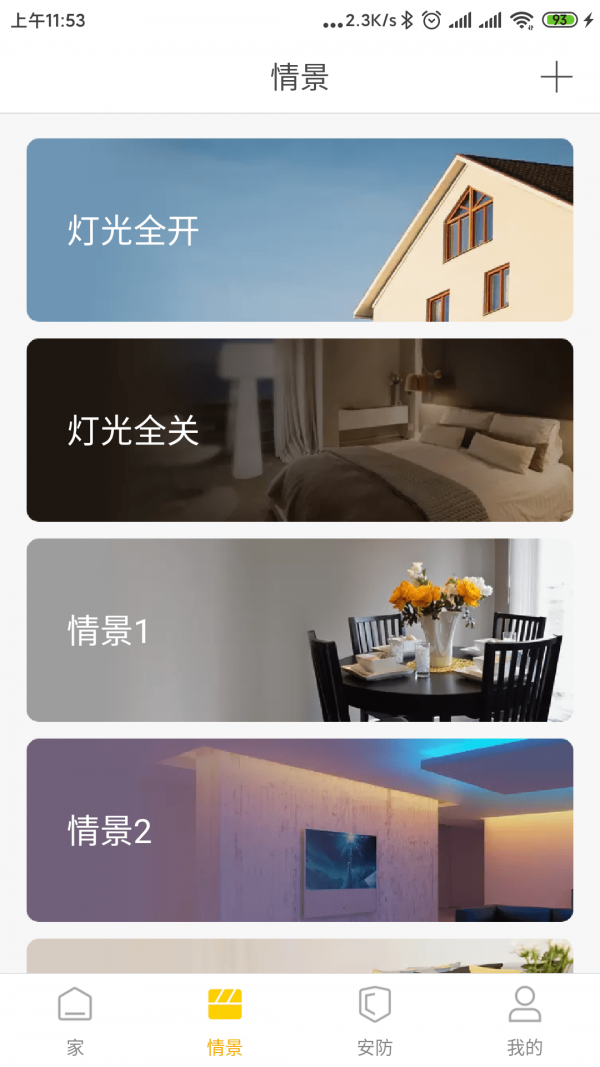600x1067 pixels.
Task: Switch to the 家 tab
Action: click(x=75, y=1020)
